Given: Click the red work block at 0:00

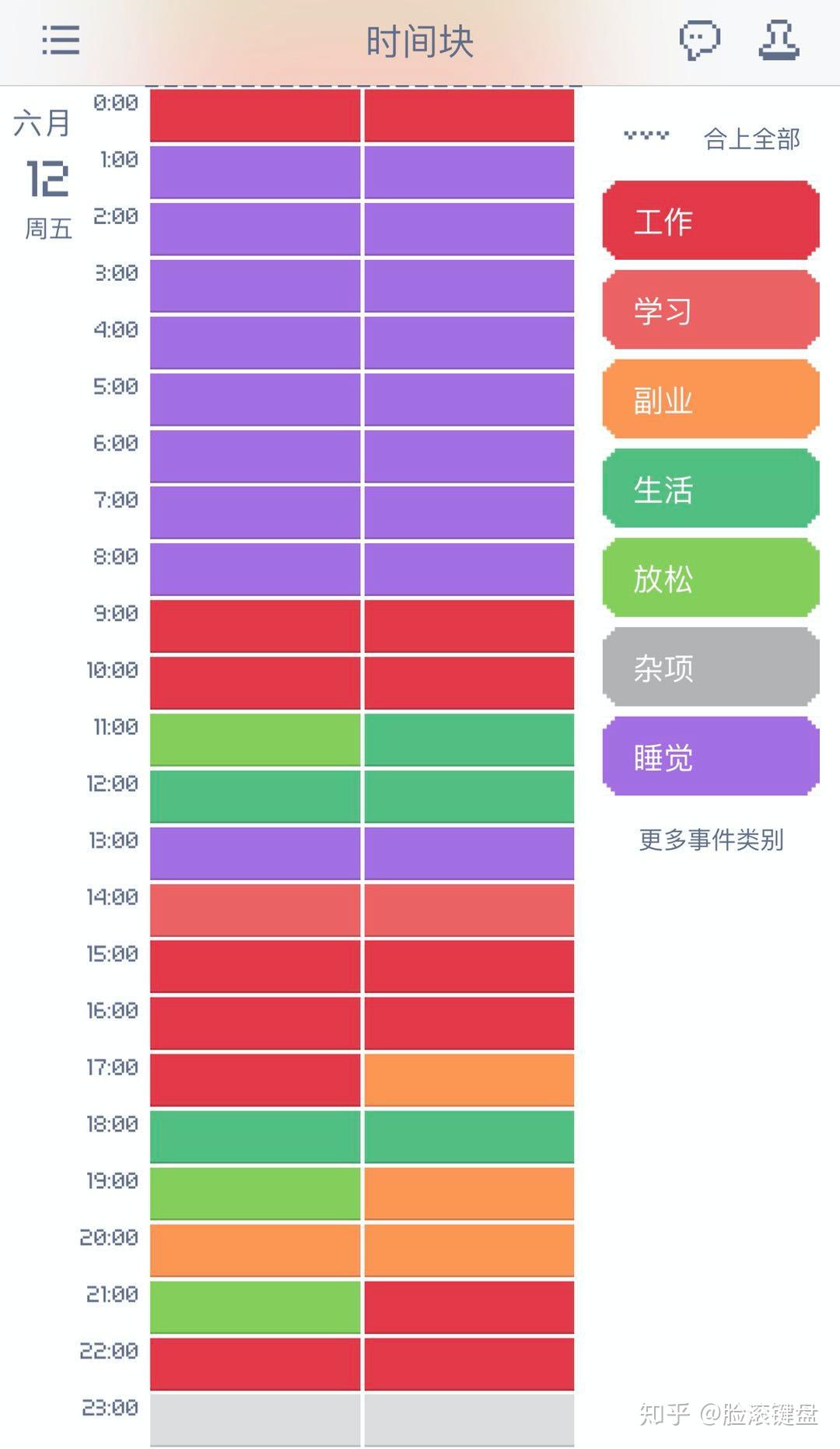Looking at the screenshot, I should point(255,117).
